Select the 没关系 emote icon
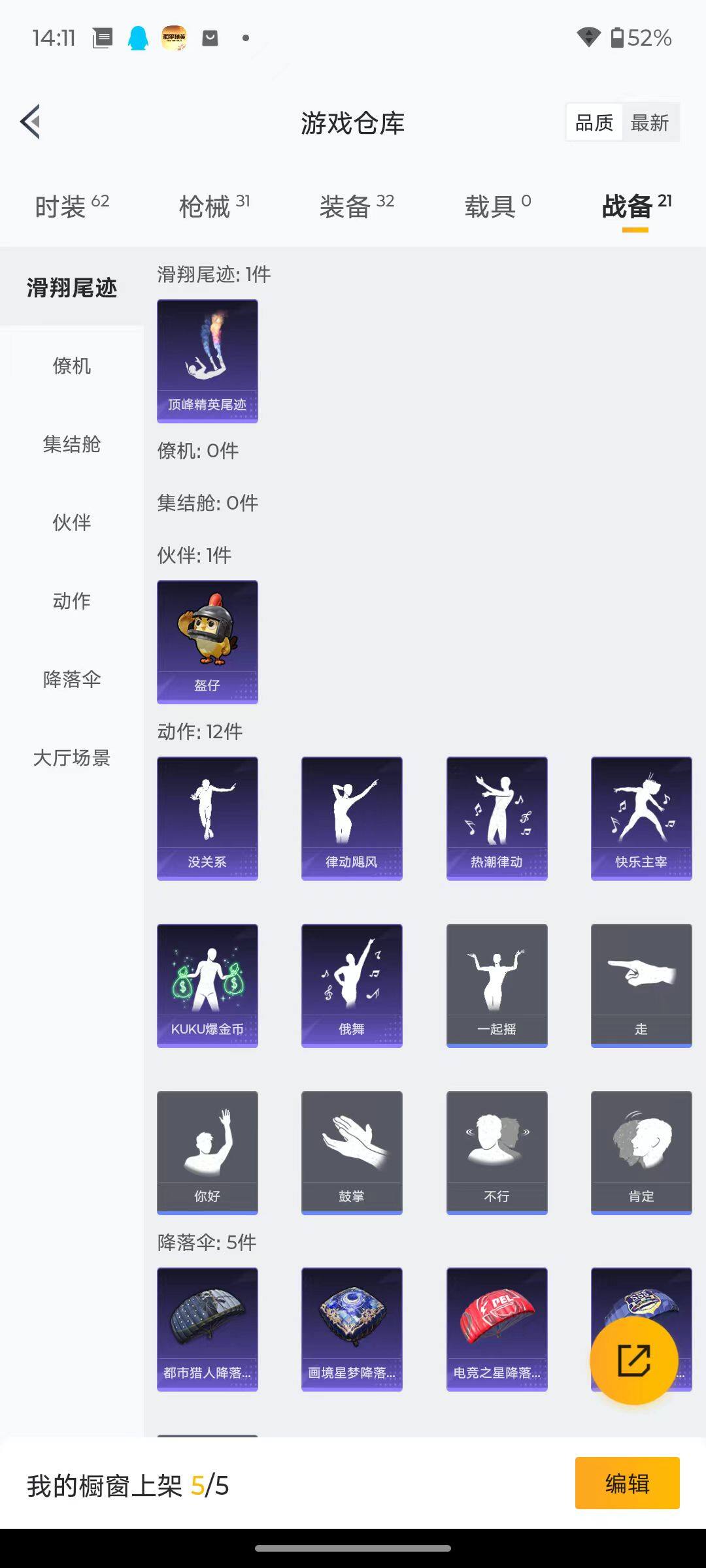 coord(207,817)
